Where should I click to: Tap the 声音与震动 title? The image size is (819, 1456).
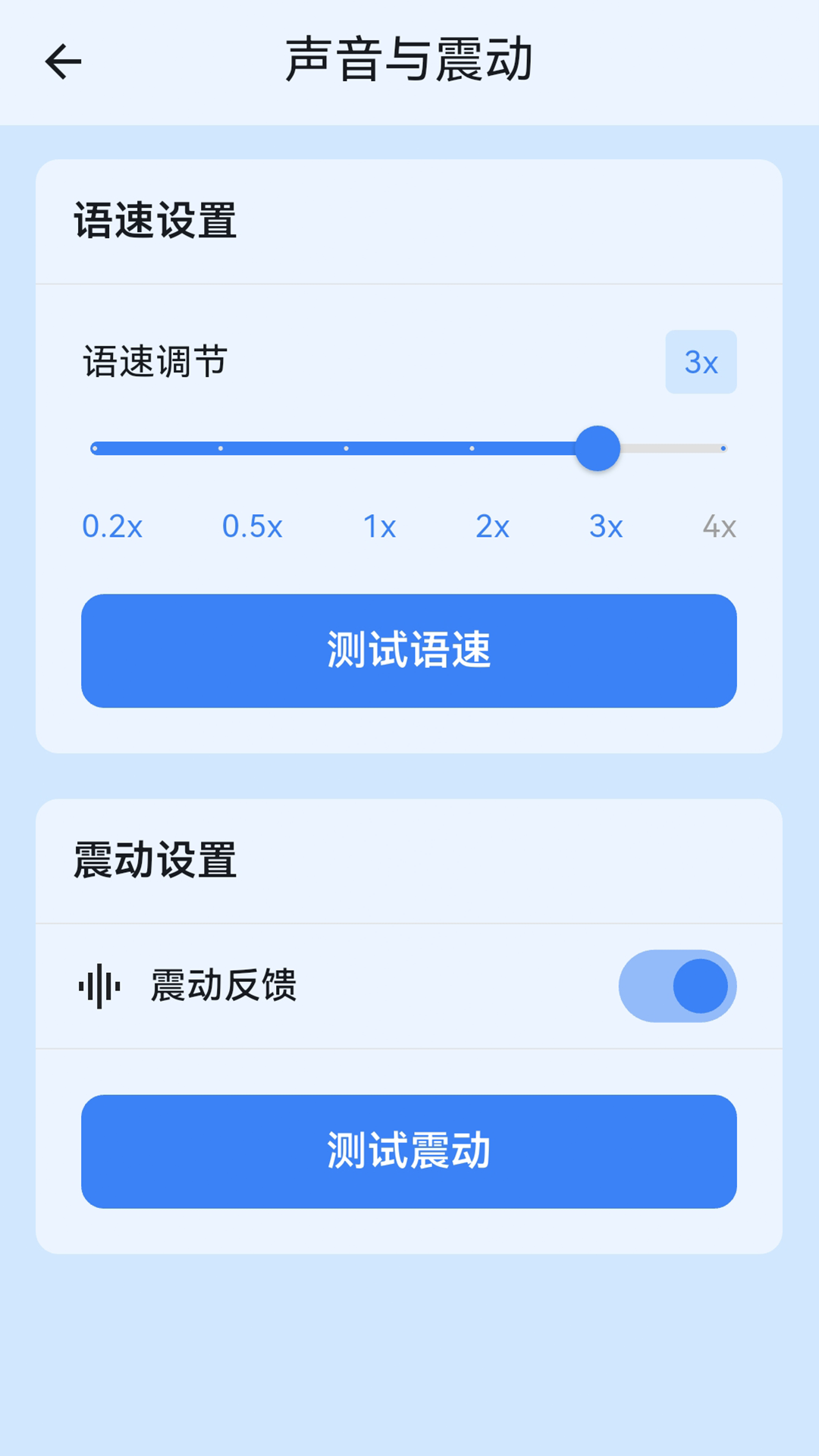pos(409,61)
